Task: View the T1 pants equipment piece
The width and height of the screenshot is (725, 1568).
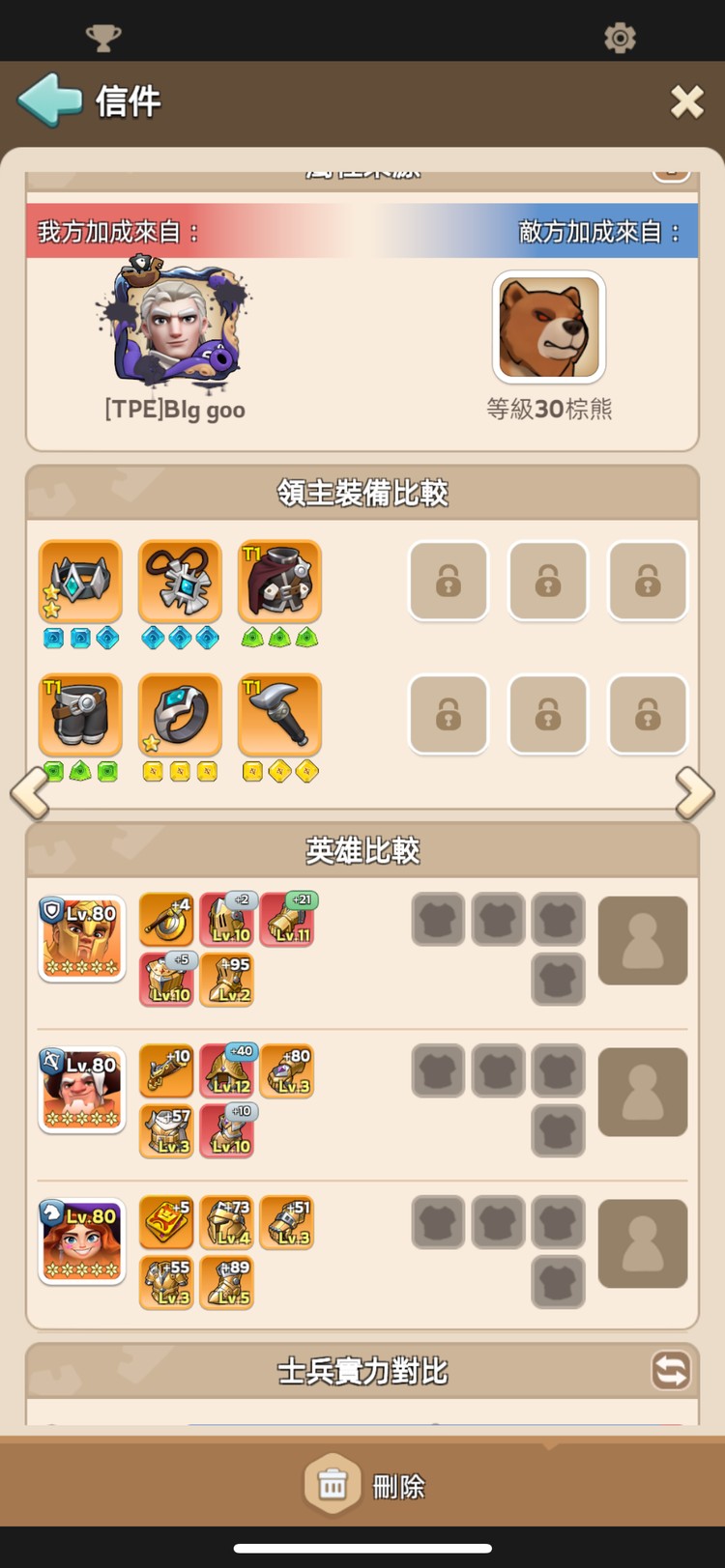Action: tap(80, 714)
